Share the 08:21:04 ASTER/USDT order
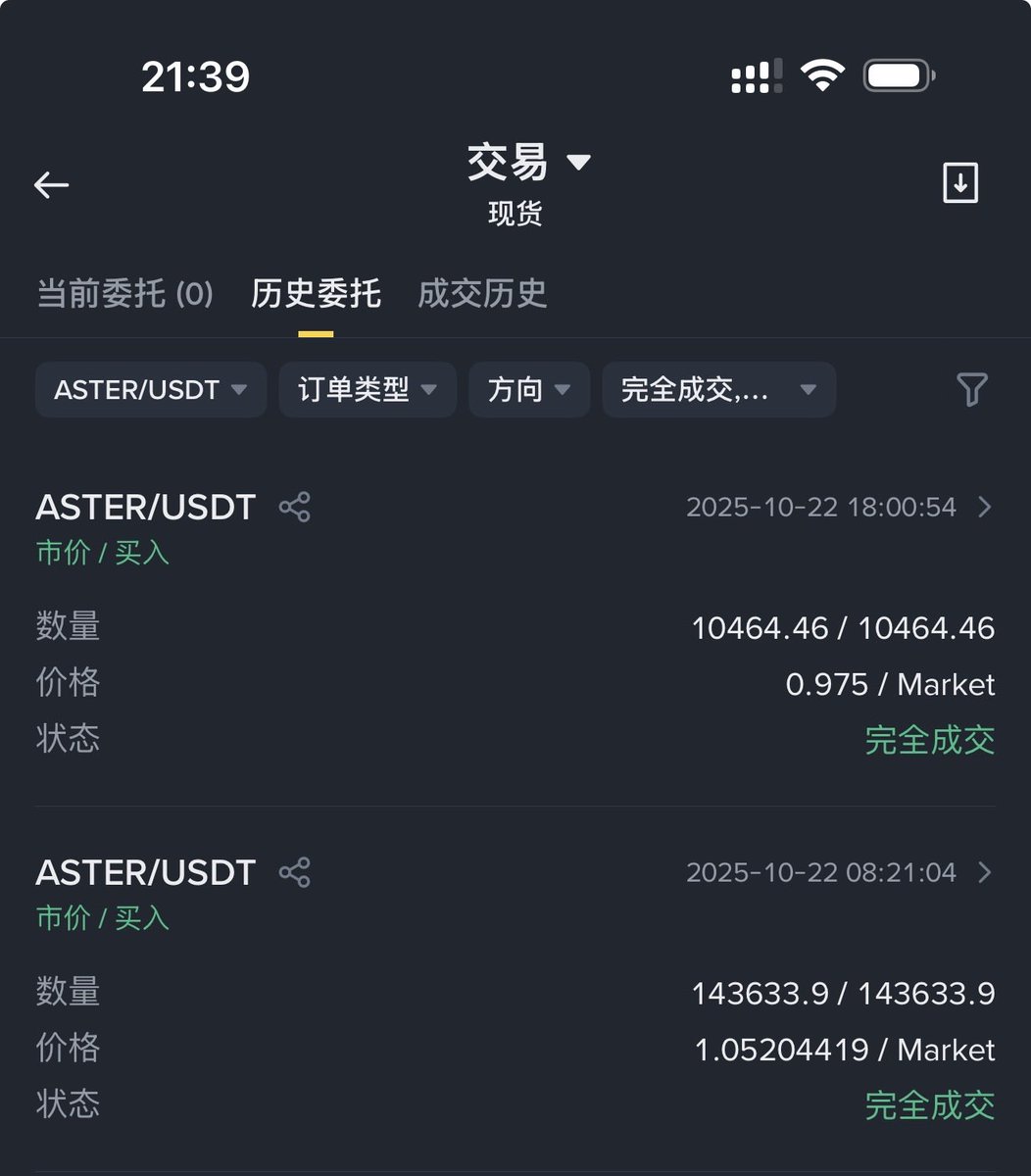This screenshot has height=1176, width=1031. (295, 872)
